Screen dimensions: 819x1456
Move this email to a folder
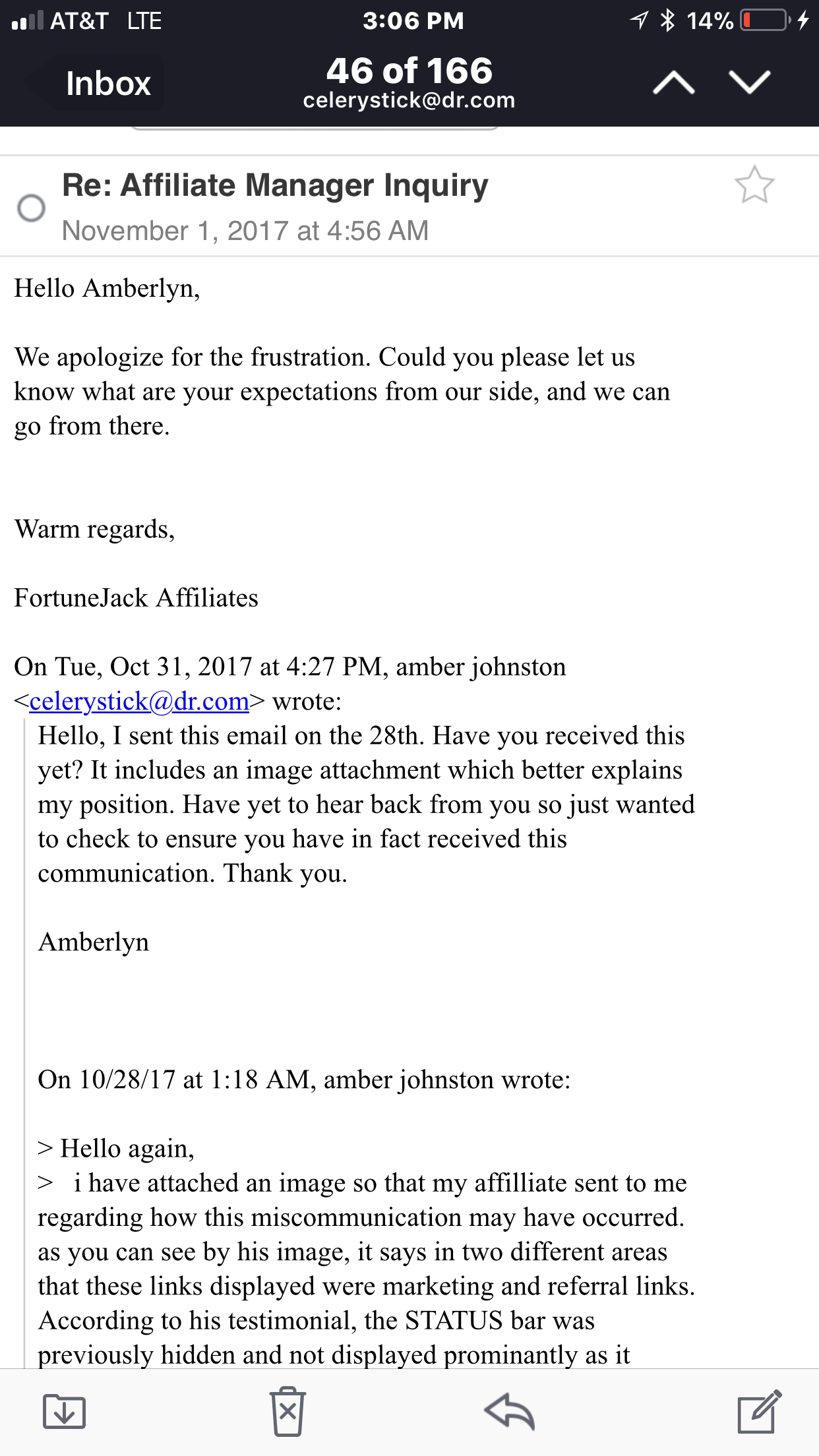[64, 1412]
